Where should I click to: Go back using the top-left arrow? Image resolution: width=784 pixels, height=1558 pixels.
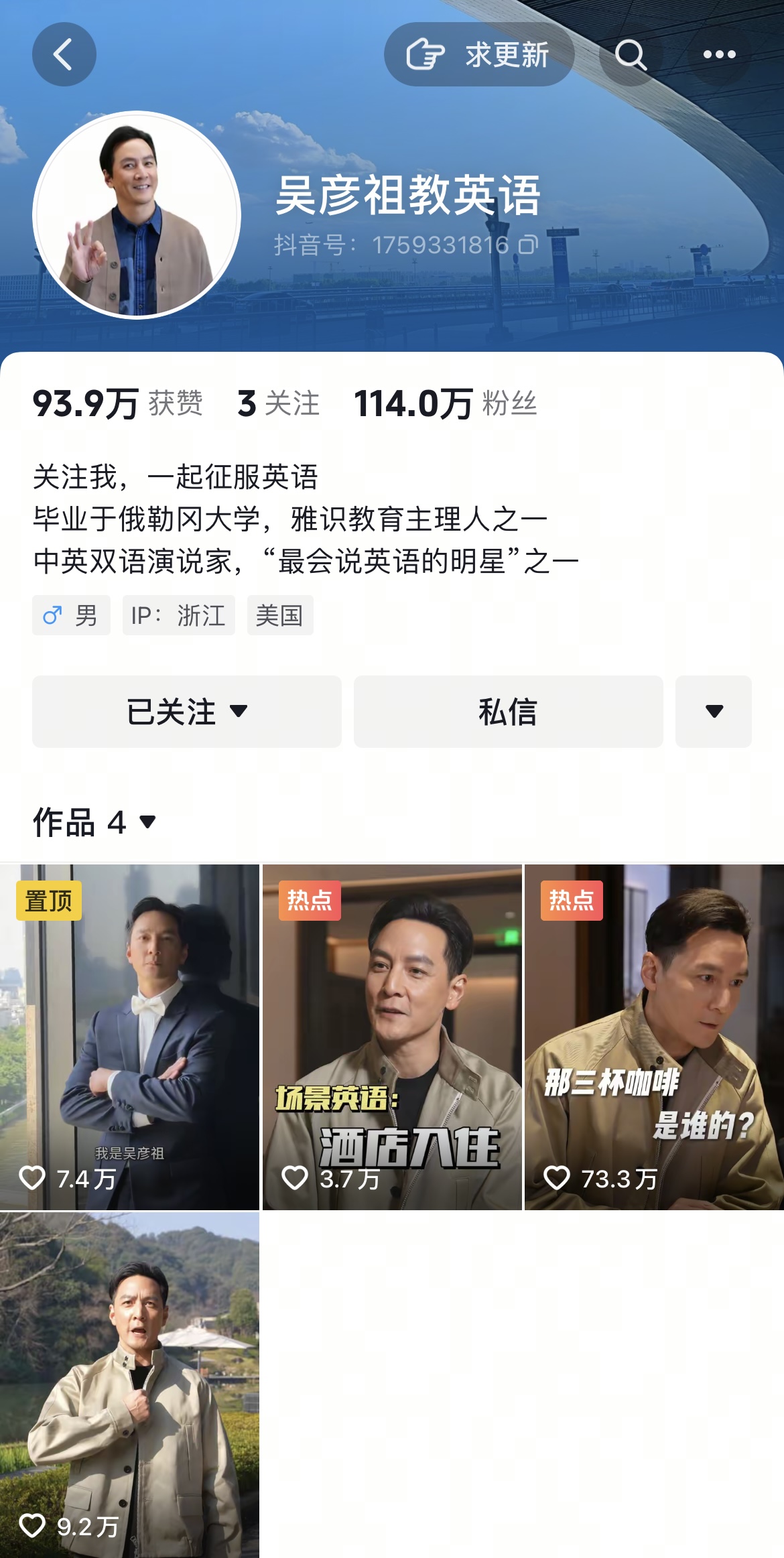coord(64,54)
